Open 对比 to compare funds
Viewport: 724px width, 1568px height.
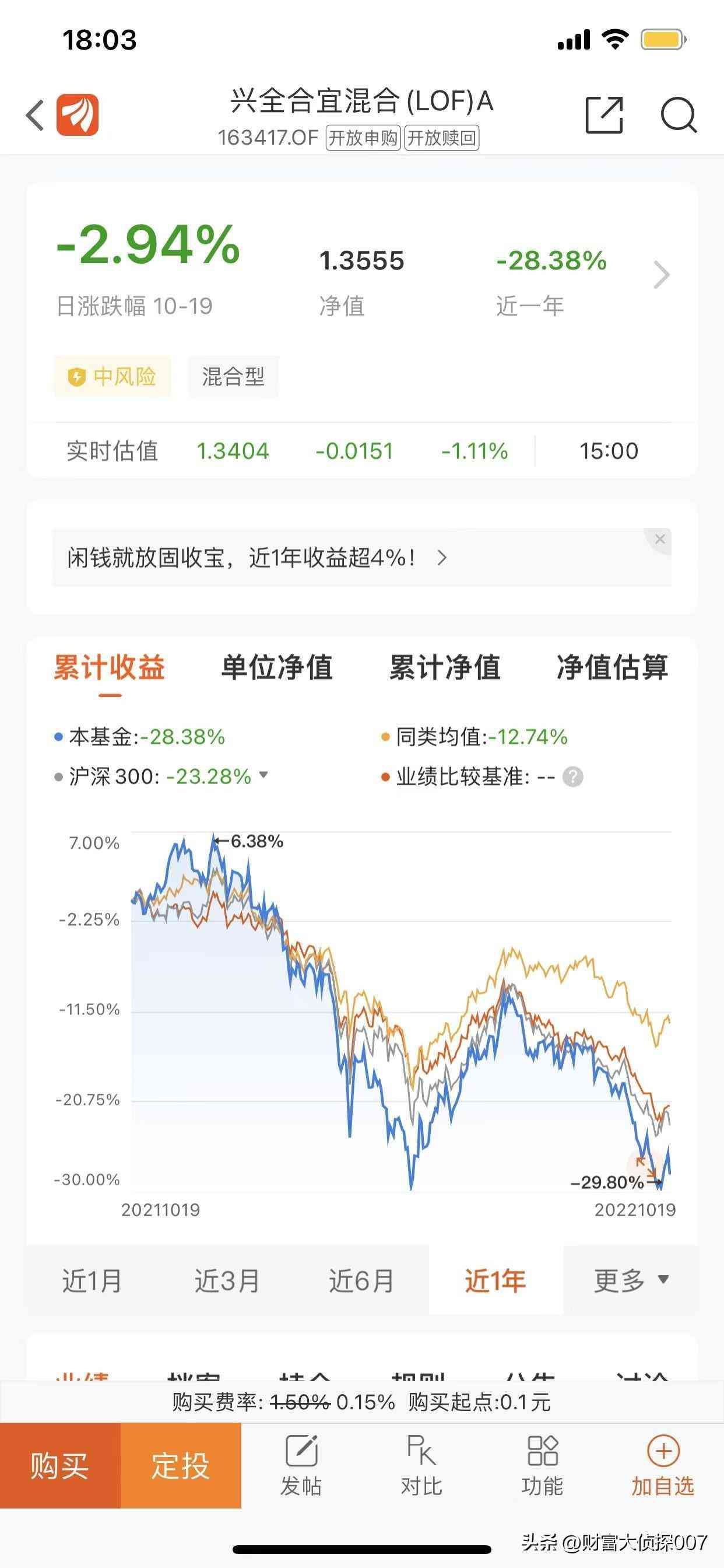(x=421, y=1466)
